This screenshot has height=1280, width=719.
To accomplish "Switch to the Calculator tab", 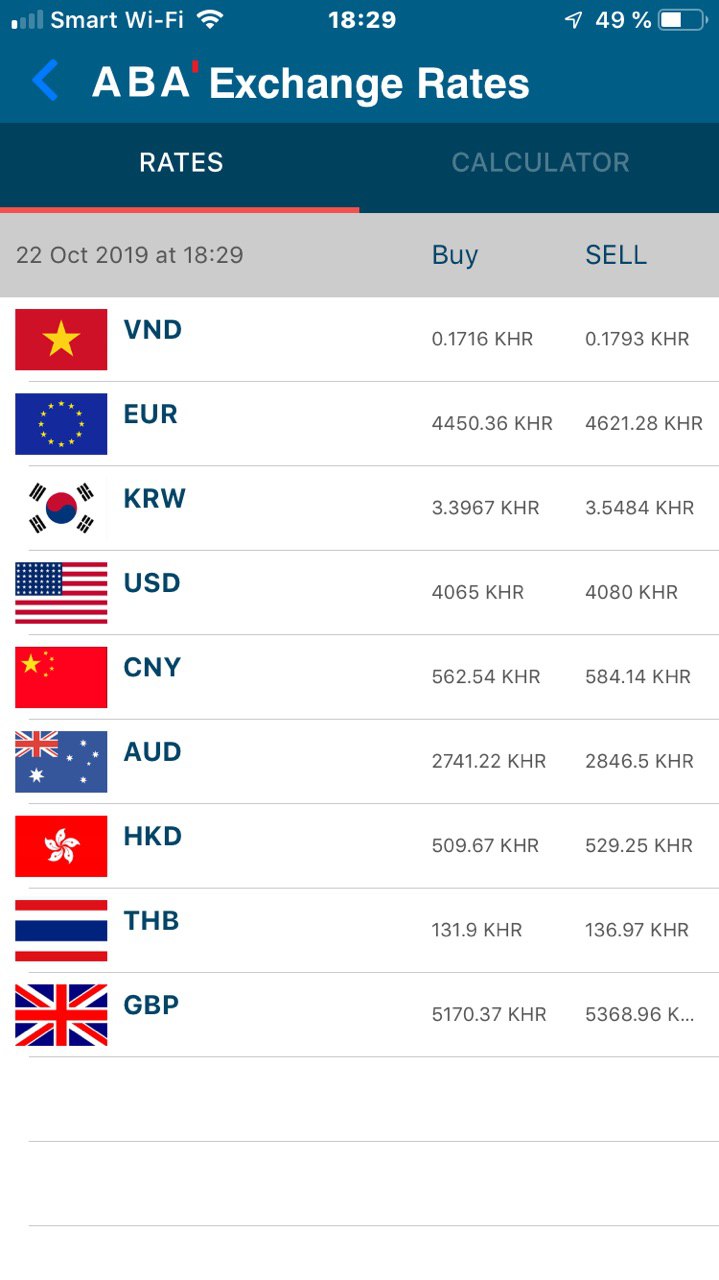I will 540,163.
